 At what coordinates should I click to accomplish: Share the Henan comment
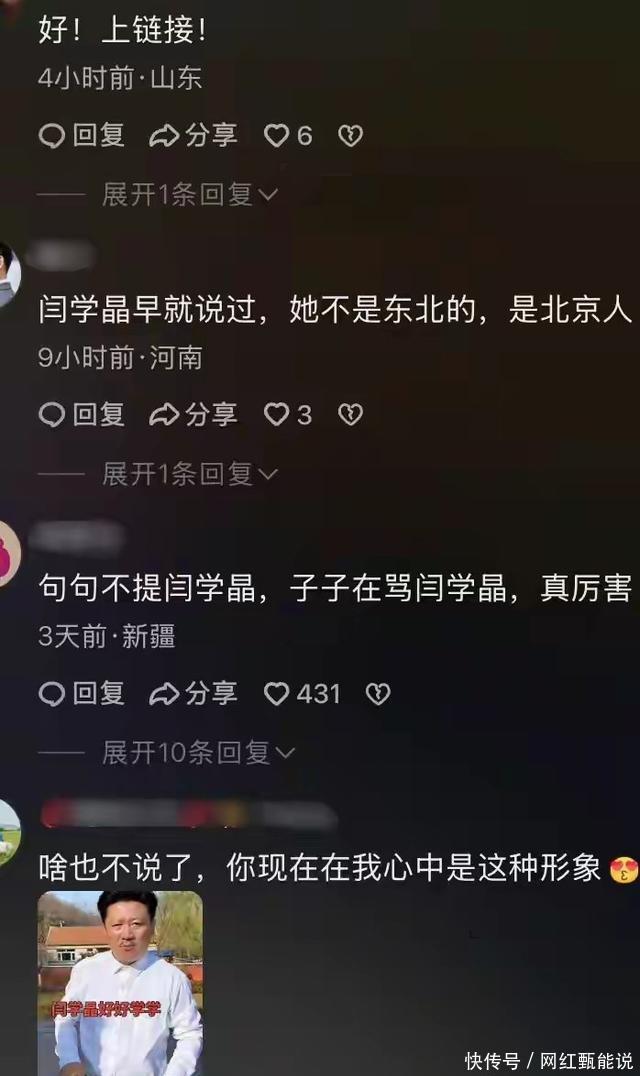(x=193, y=414)
